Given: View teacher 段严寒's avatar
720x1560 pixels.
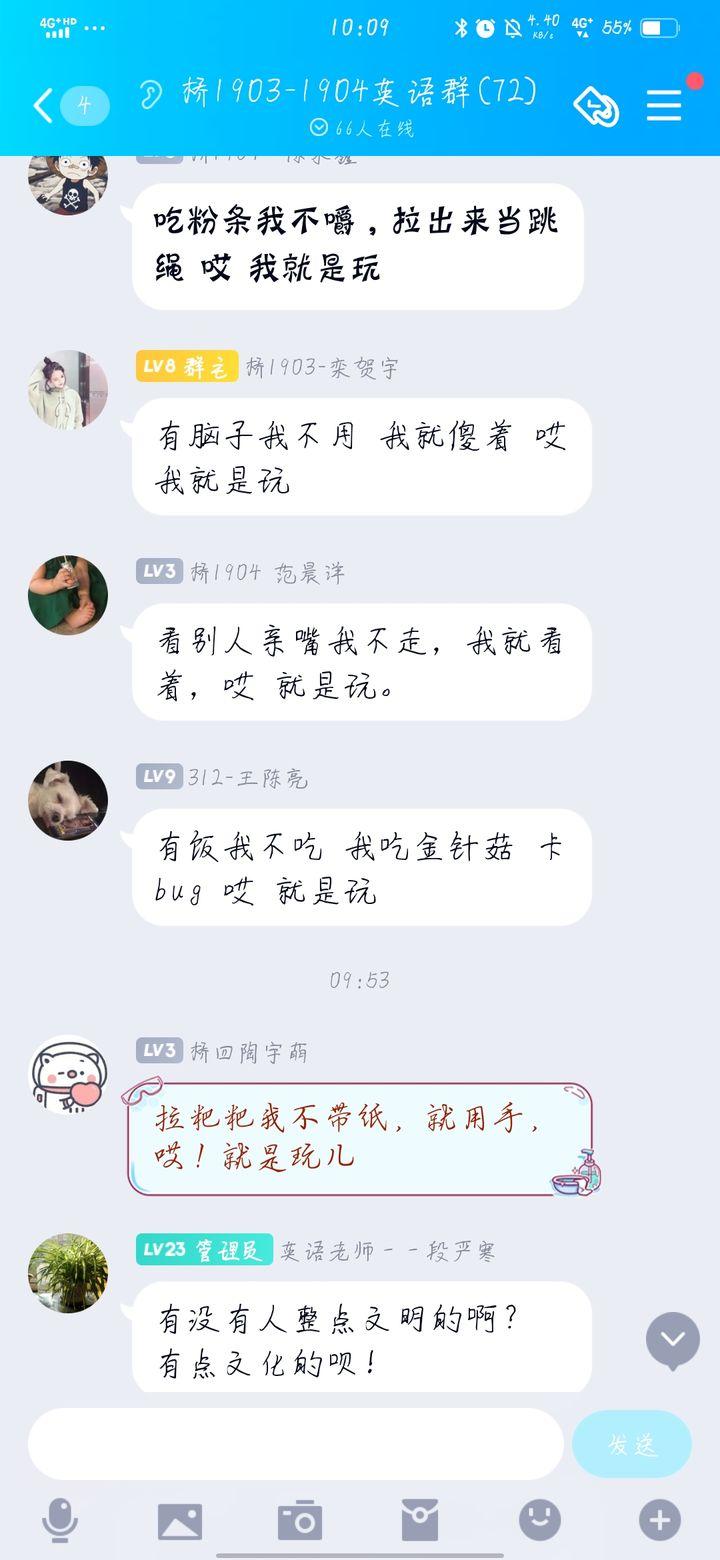Looking at the screenshot, I should (x=68, y=1273).
